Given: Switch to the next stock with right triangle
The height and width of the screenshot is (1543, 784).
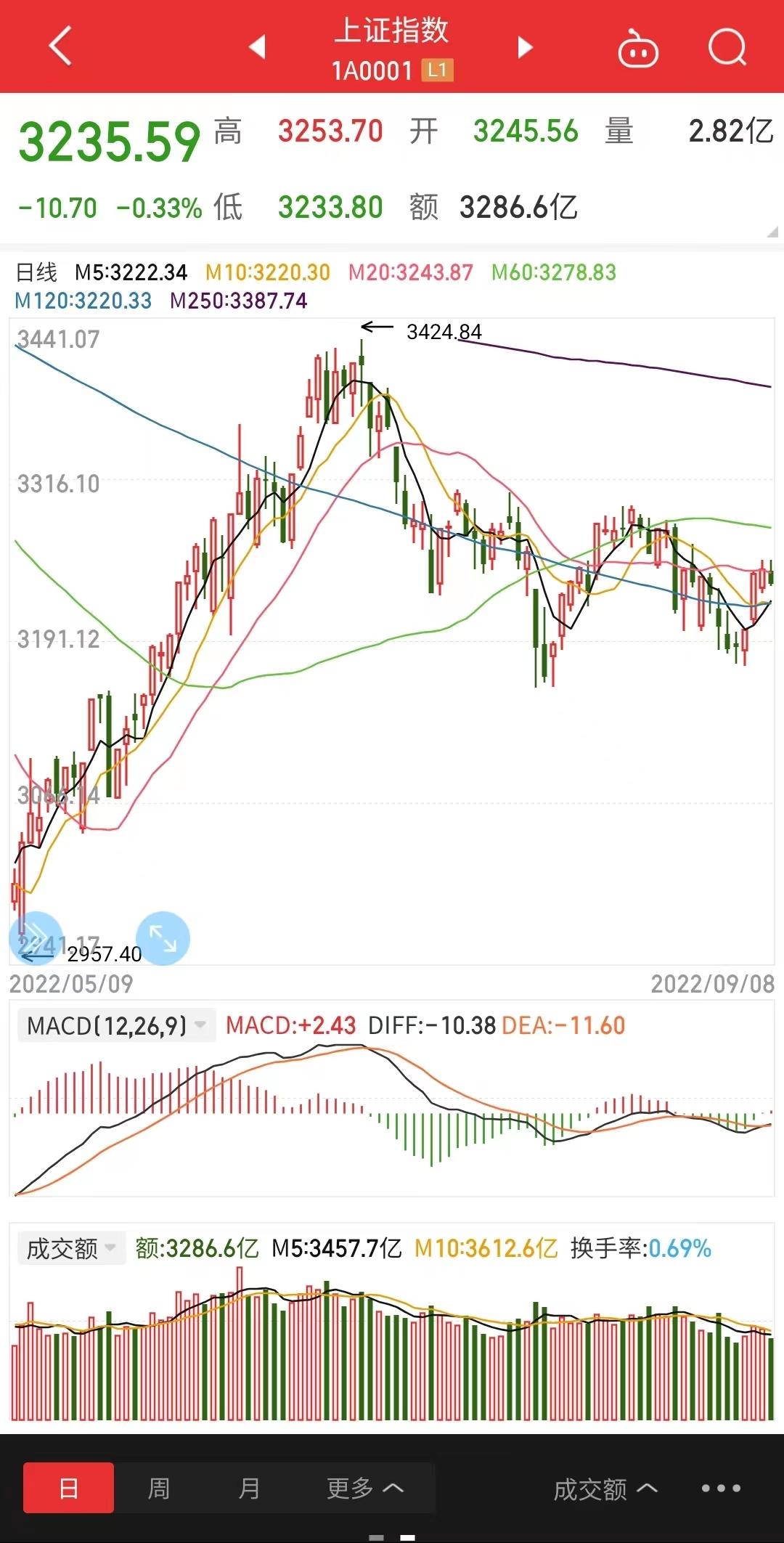Looking at the screenshot, I should point(525,47).
